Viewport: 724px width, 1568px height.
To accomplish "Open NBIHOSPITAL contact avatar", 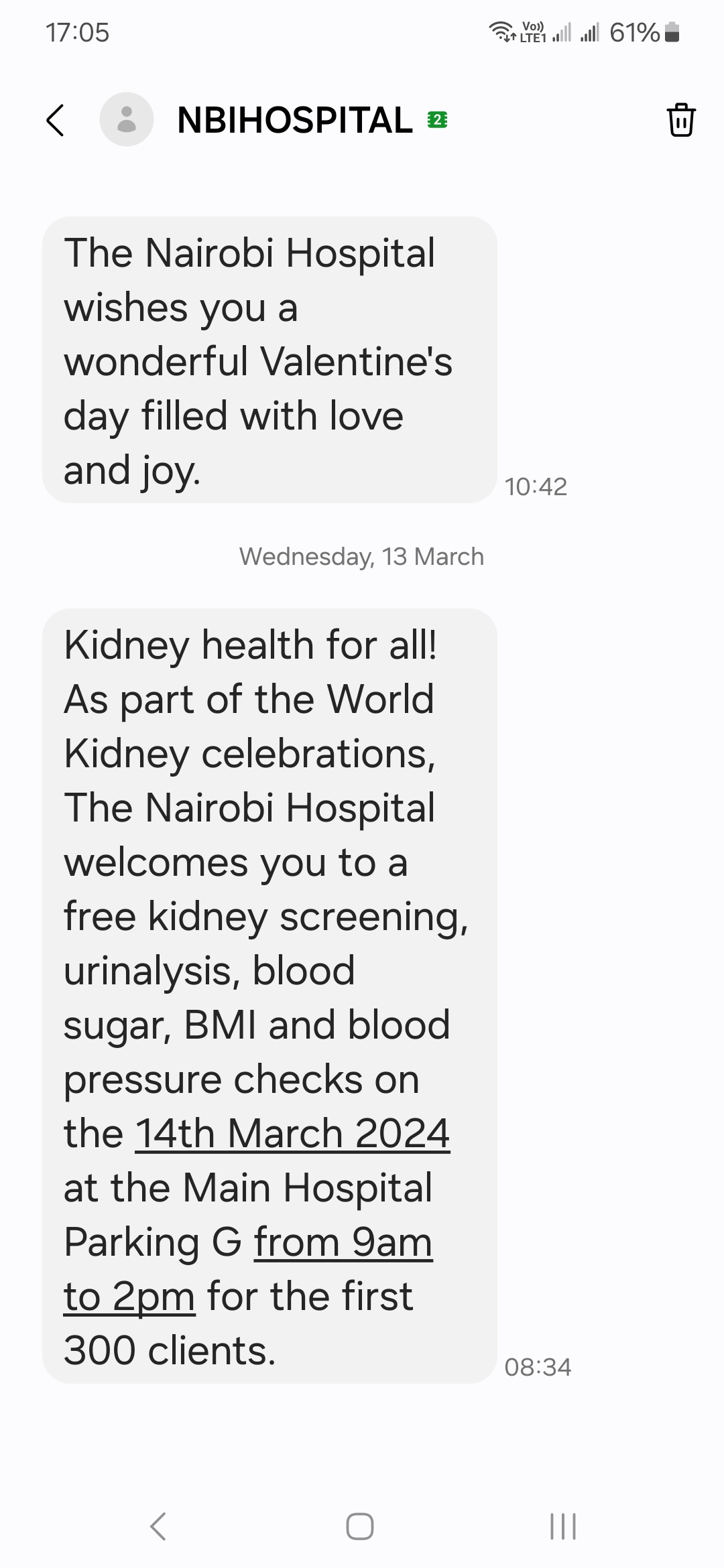I will coord(127,120).
